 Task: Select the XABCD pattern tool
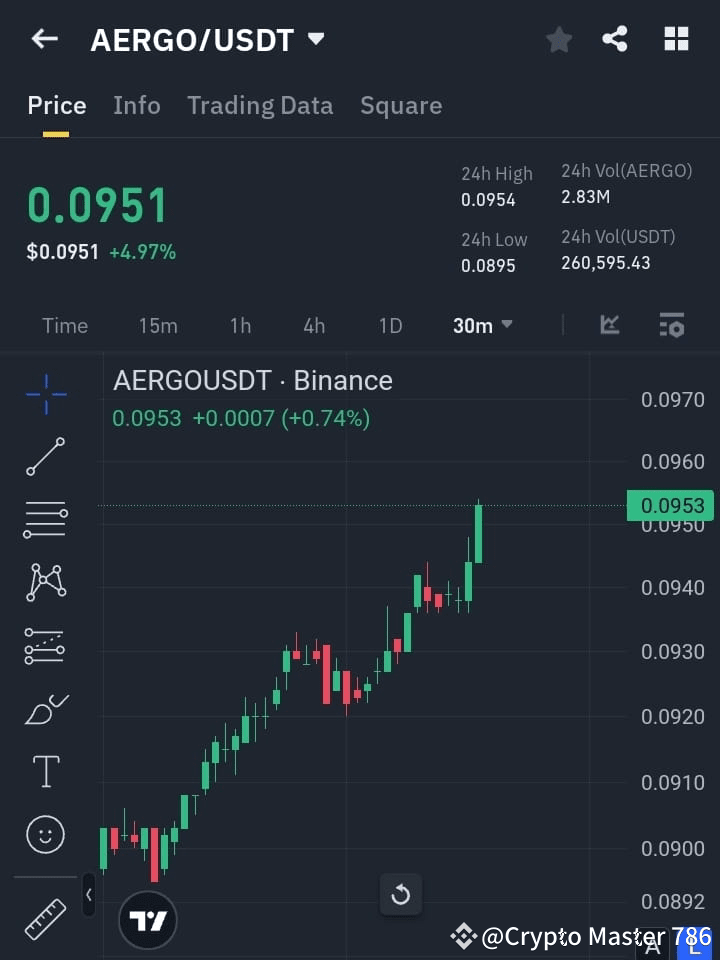click(x=44, y=583)
